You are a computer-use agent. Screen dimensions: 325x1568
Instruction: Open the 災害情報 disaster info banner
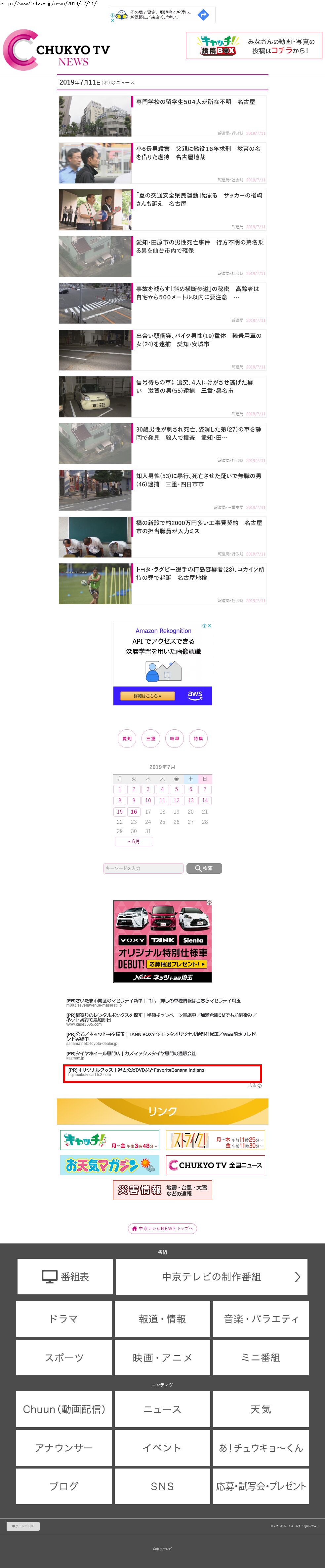[163, 1190]
